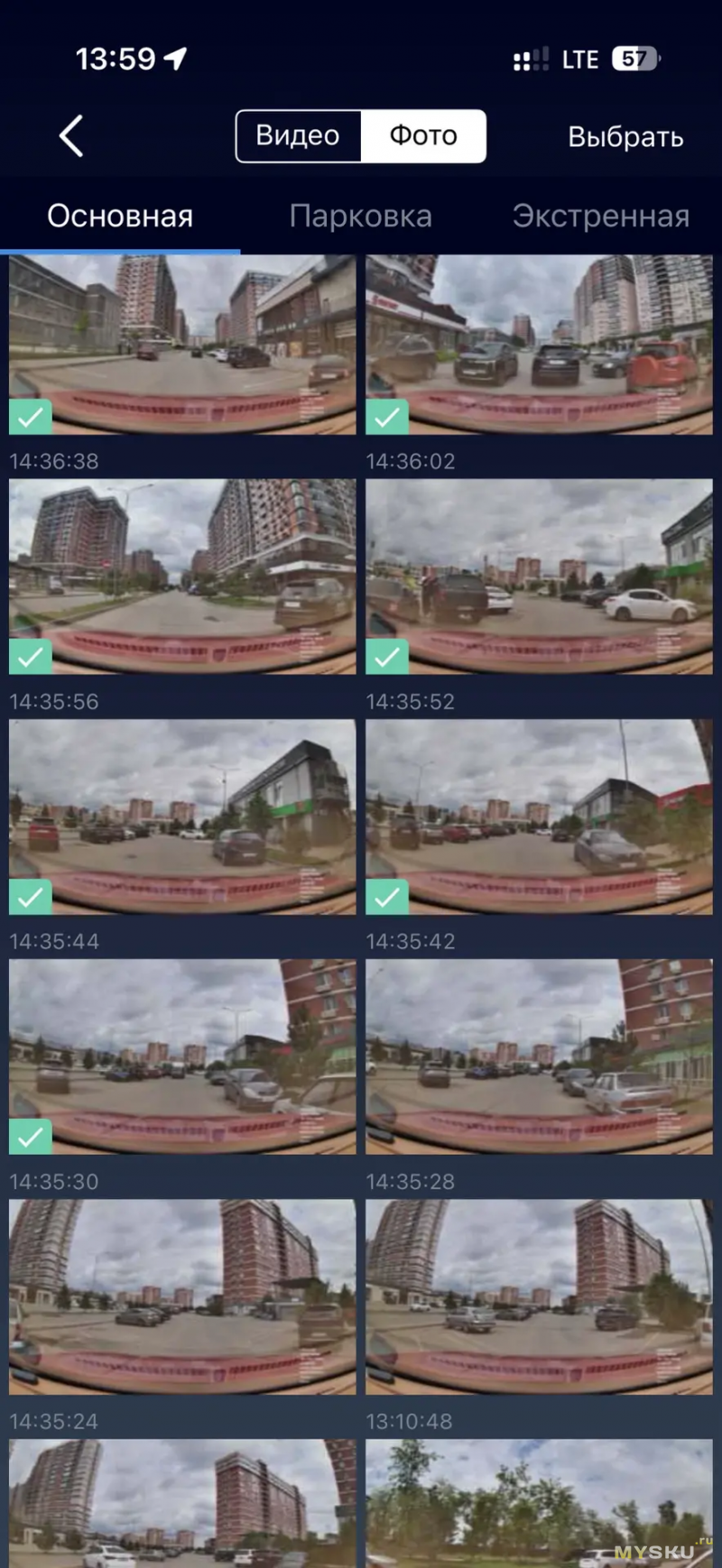Switch to the Экстренная tab

coord(601,217)
